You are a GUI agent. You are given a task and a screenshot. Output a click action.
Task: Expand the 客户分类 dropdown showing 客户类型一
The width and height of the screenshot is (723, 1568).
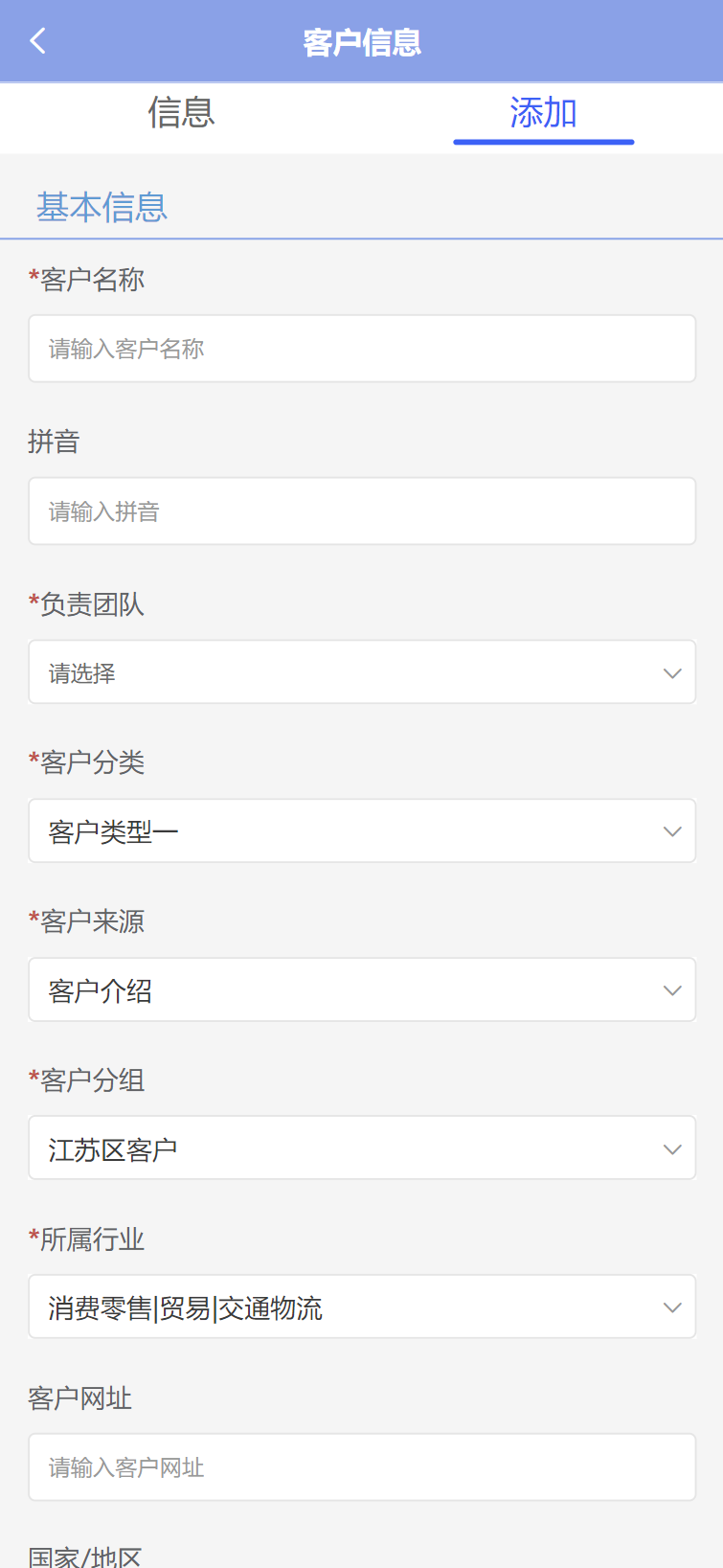tap(362, 831)
